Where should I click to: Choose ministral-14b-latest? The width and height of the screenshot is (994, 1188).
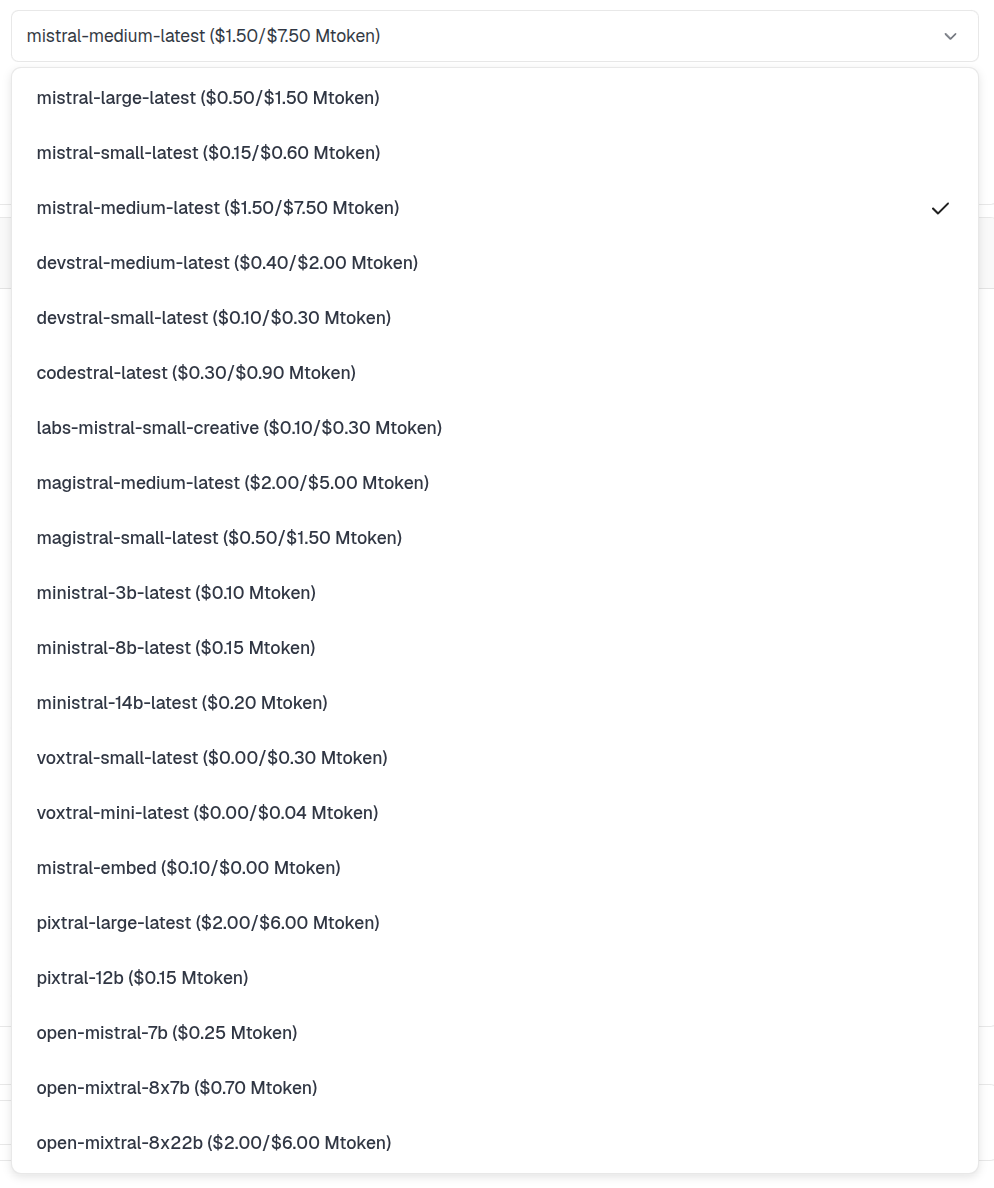tap(494, 702)
